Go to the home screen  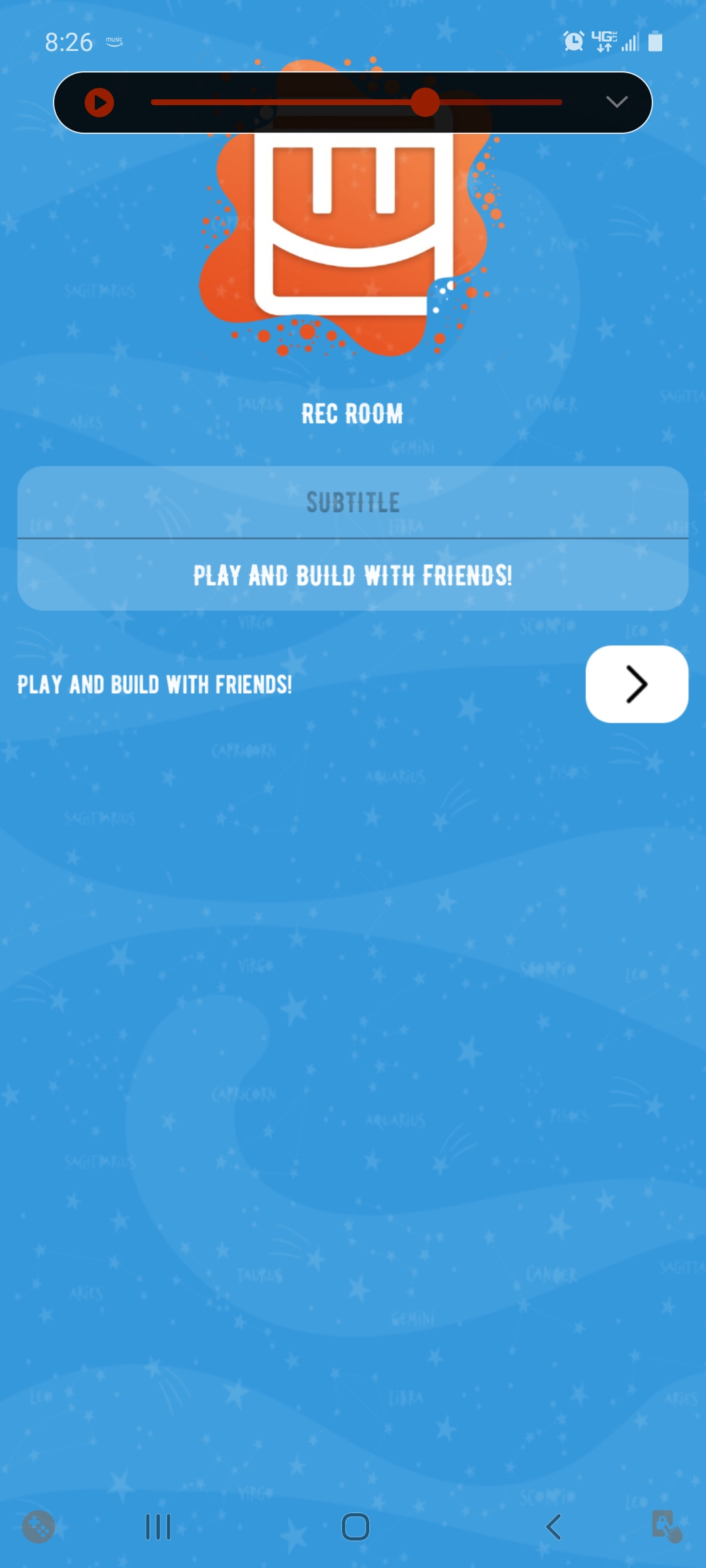point(356,1527)
